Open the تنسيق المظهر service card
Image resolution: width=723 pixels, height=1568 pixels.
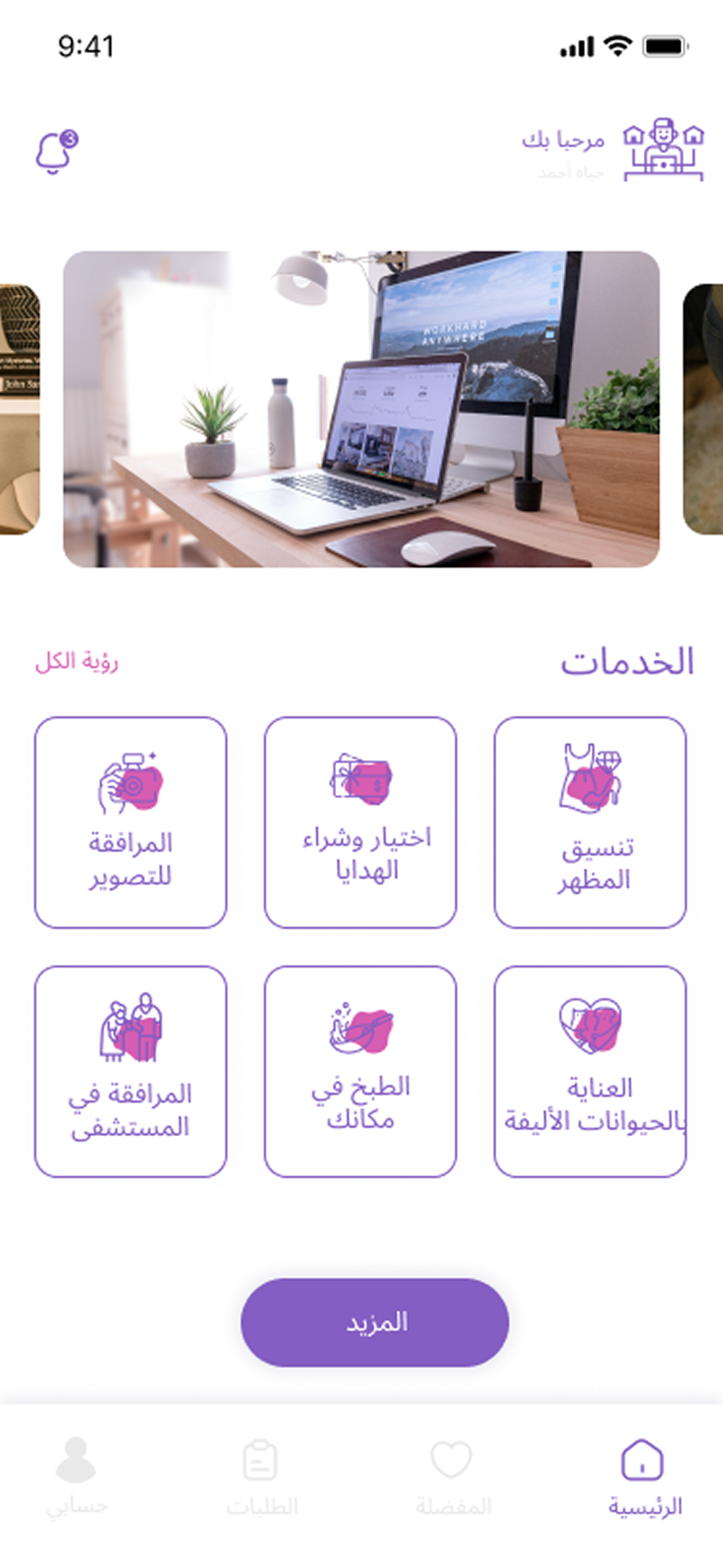click(590, 822)
